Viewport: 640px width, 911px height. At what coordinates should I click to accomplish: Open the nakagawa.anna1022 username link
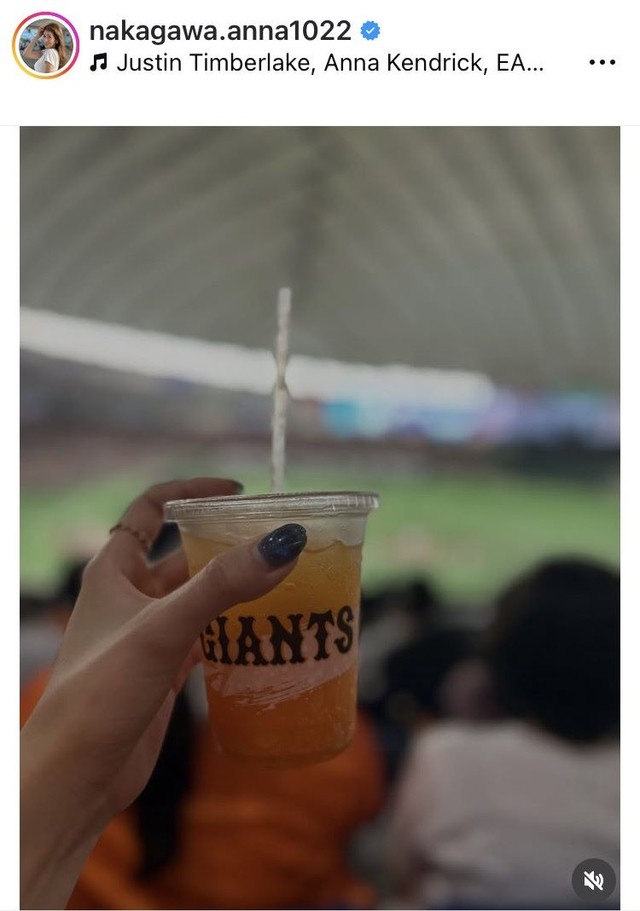[x=220, y=31]
